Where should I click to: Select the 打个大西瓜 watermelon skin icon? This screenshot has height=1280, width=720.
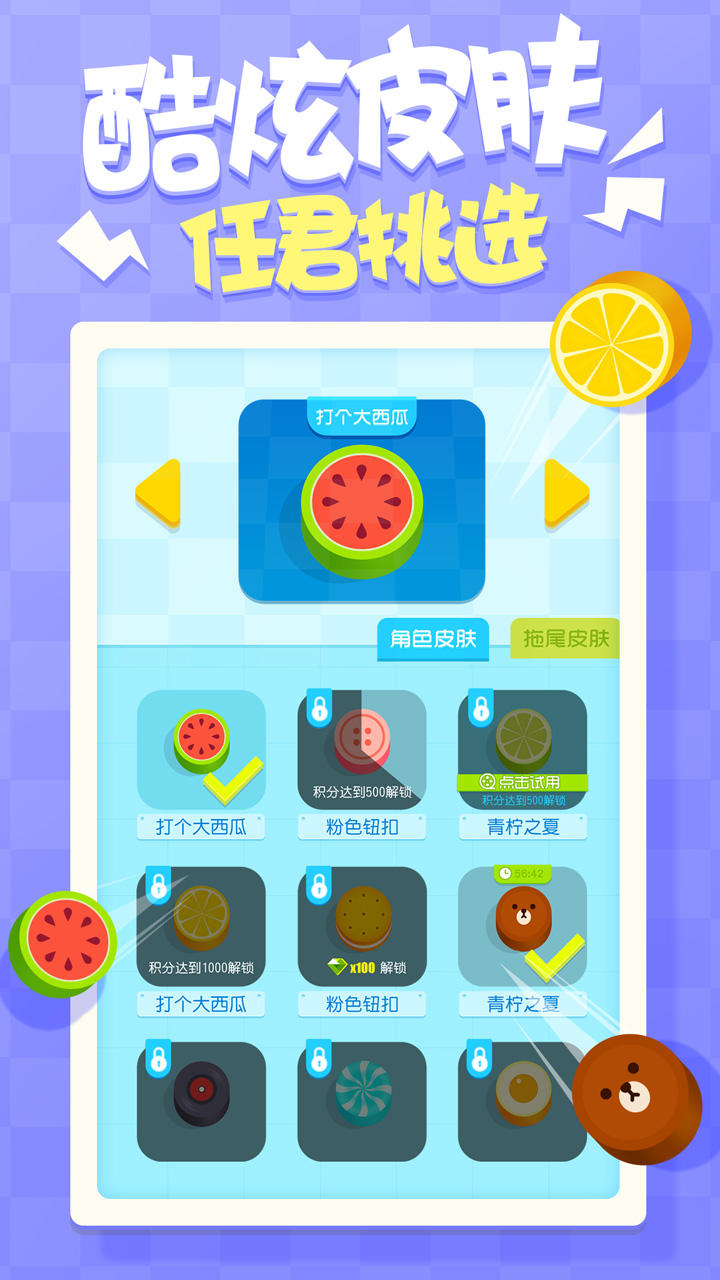click(200, 740)
